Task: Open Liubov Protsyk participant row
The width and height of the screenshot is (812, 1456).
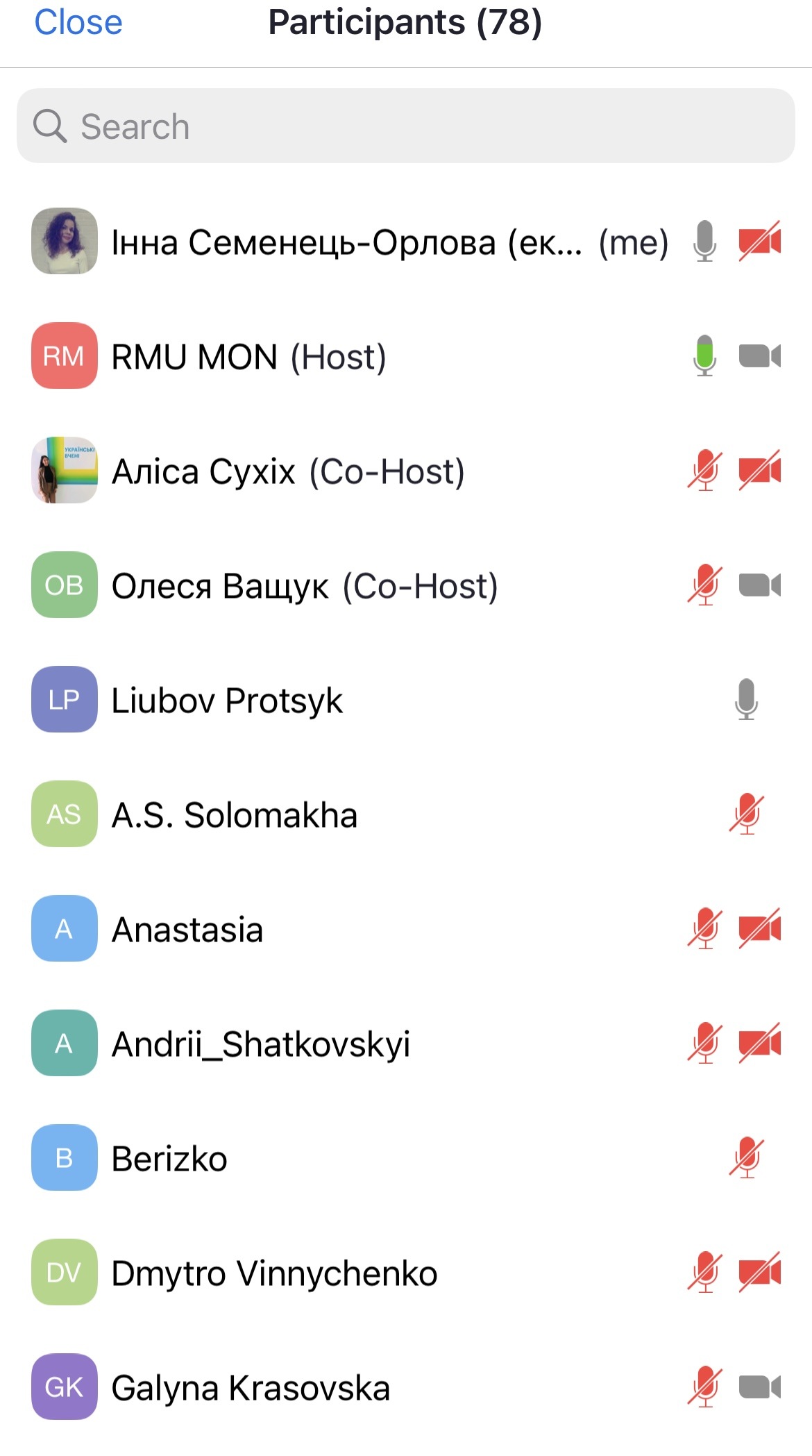Action: 228,701
